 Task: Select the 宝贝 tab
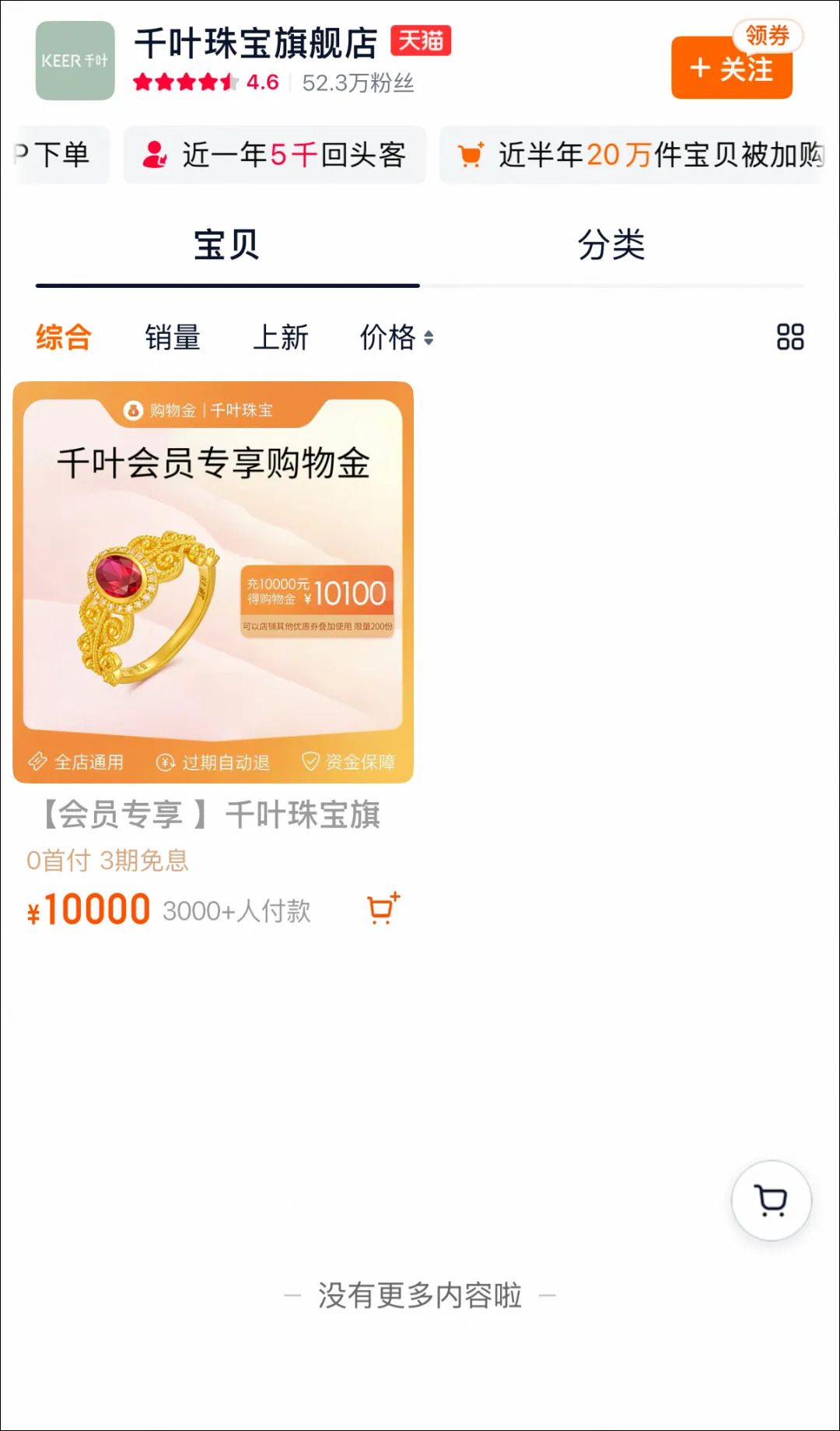(x=226, y=245)
